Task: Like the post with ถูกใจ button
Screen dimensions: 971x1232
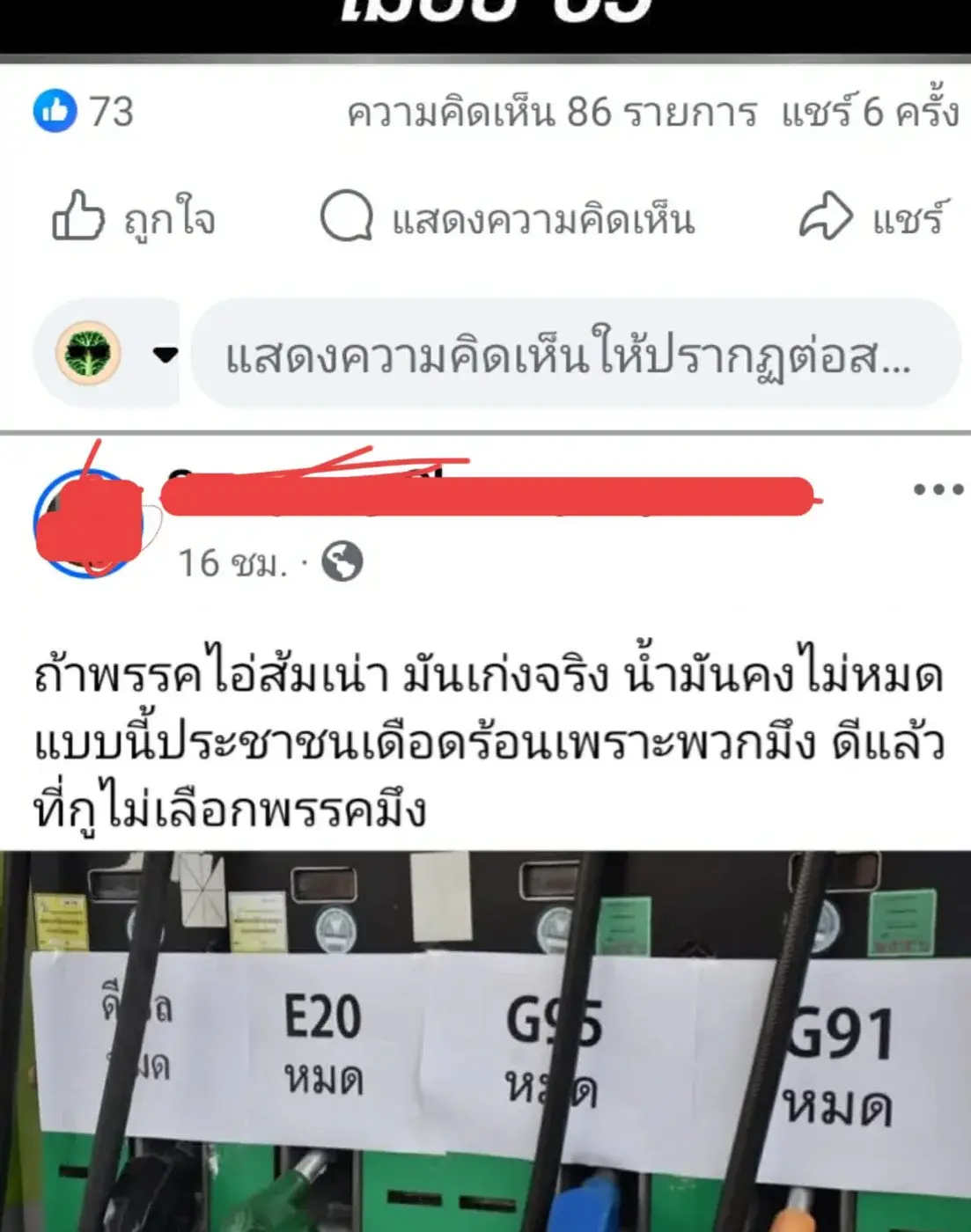Action: [134, 217]
